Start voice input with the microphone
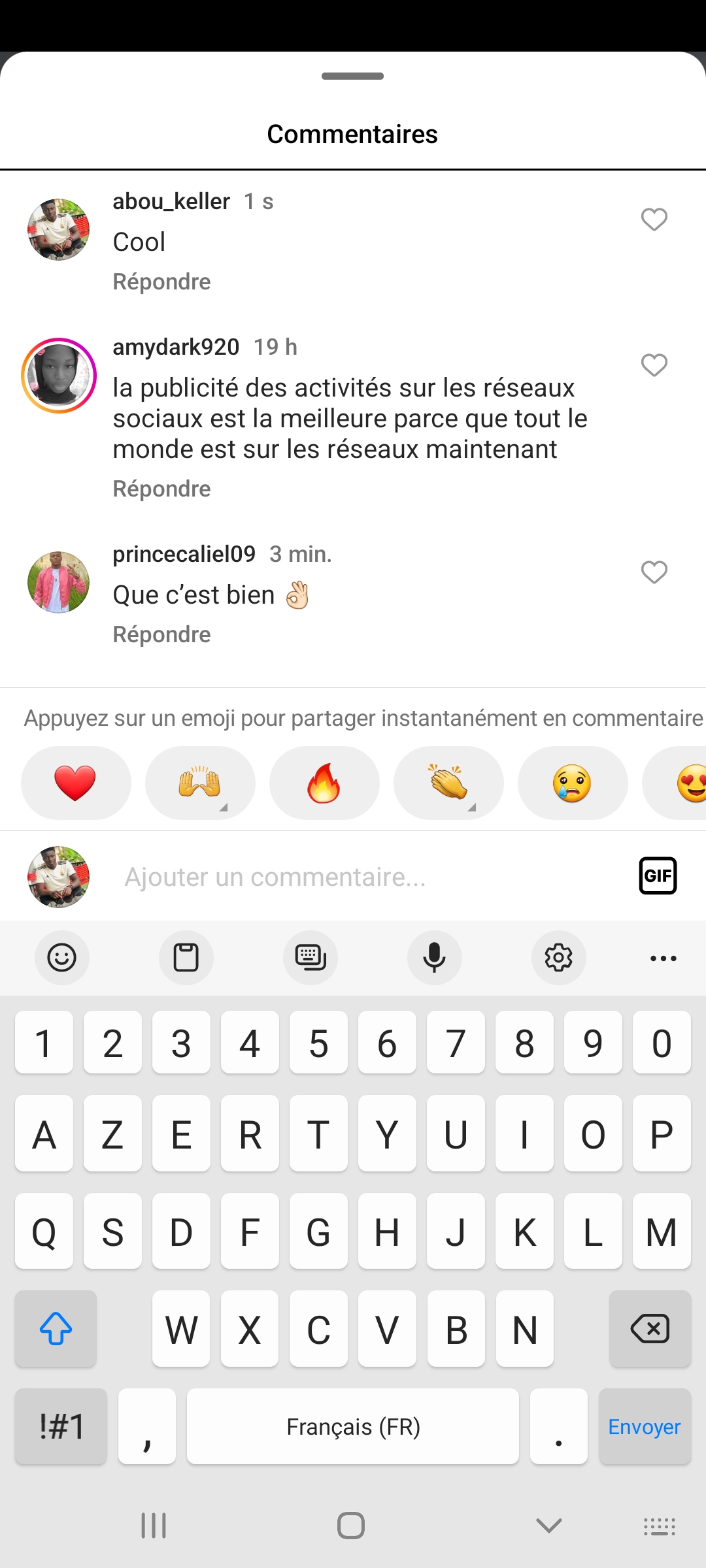Screen dimensions: 706x1568 click(x=435, y=958)
